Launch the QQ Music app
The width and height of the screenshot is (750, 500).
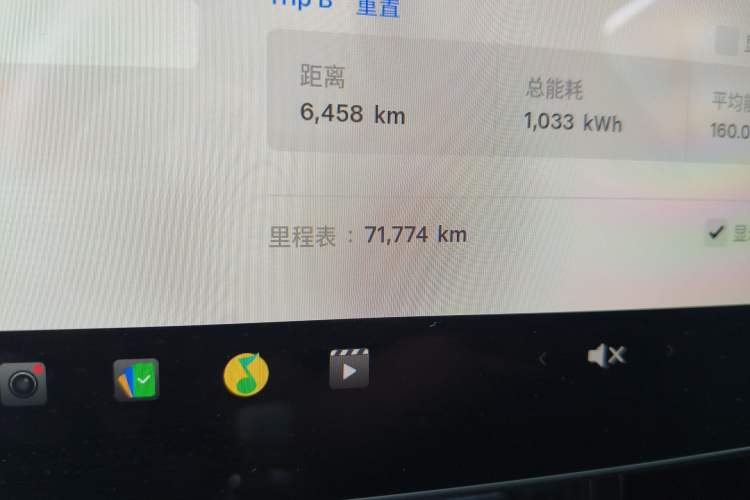pyautogui.click(x=246, y=374)
